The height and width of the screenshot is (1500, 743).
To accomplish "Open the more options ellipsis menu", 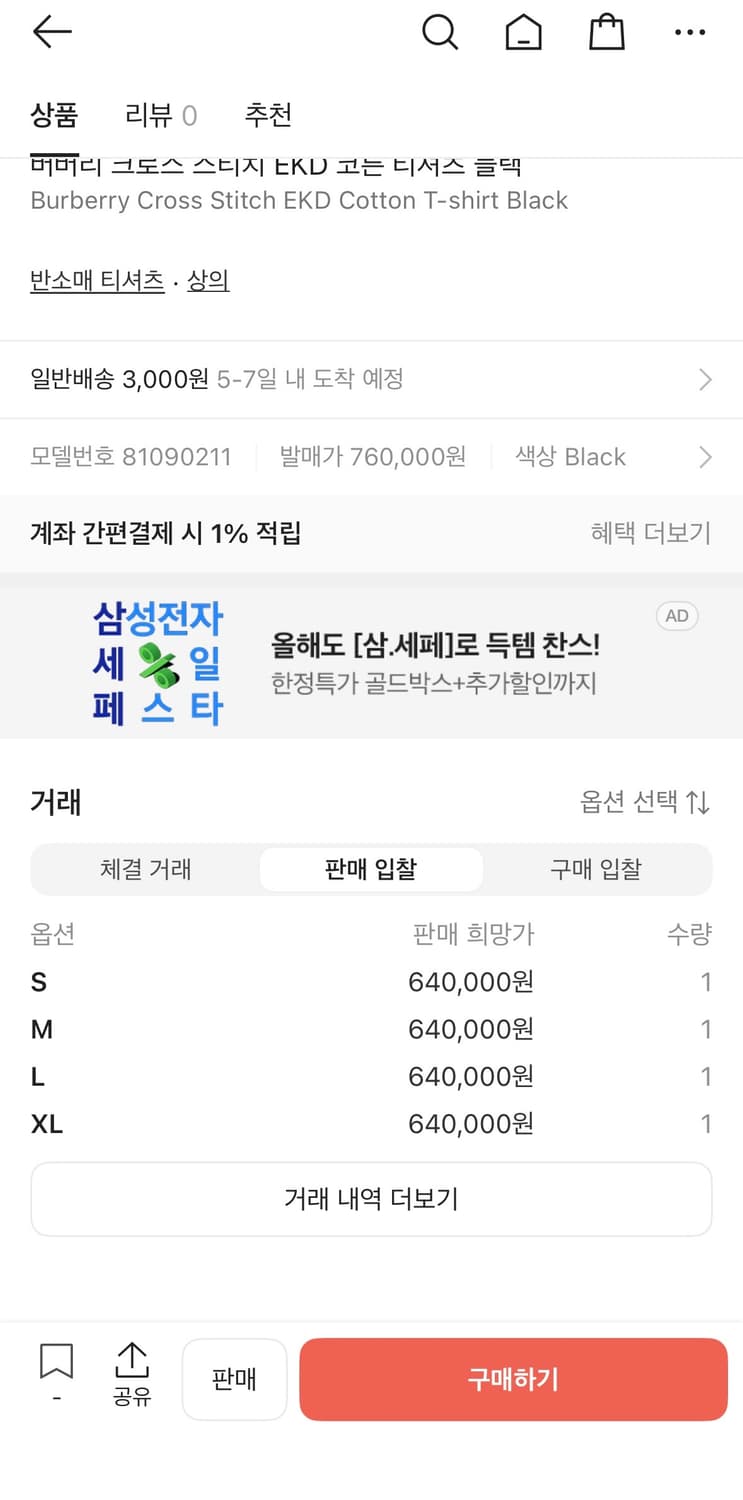I will (691, 31).
